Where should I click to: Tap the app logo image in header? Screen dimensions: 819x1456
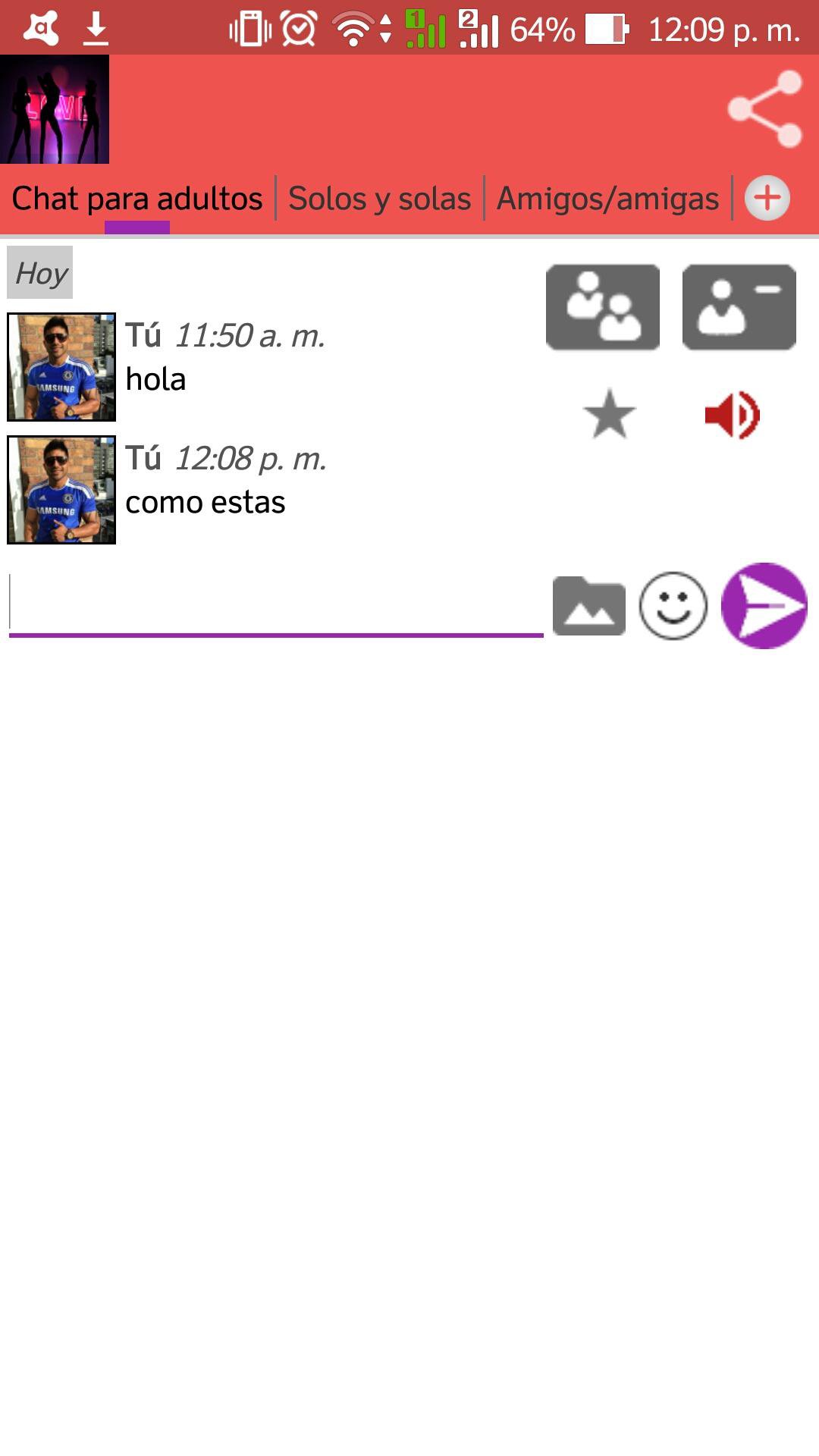click(x=55, y=109)
